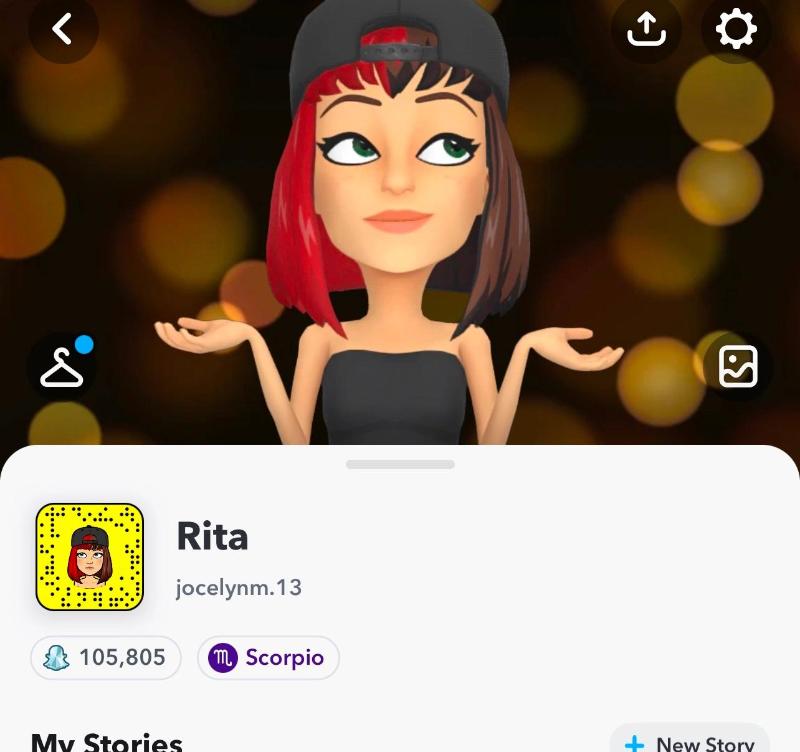Go back using the top arrow
Screen dimensions: 800x752
63,30
